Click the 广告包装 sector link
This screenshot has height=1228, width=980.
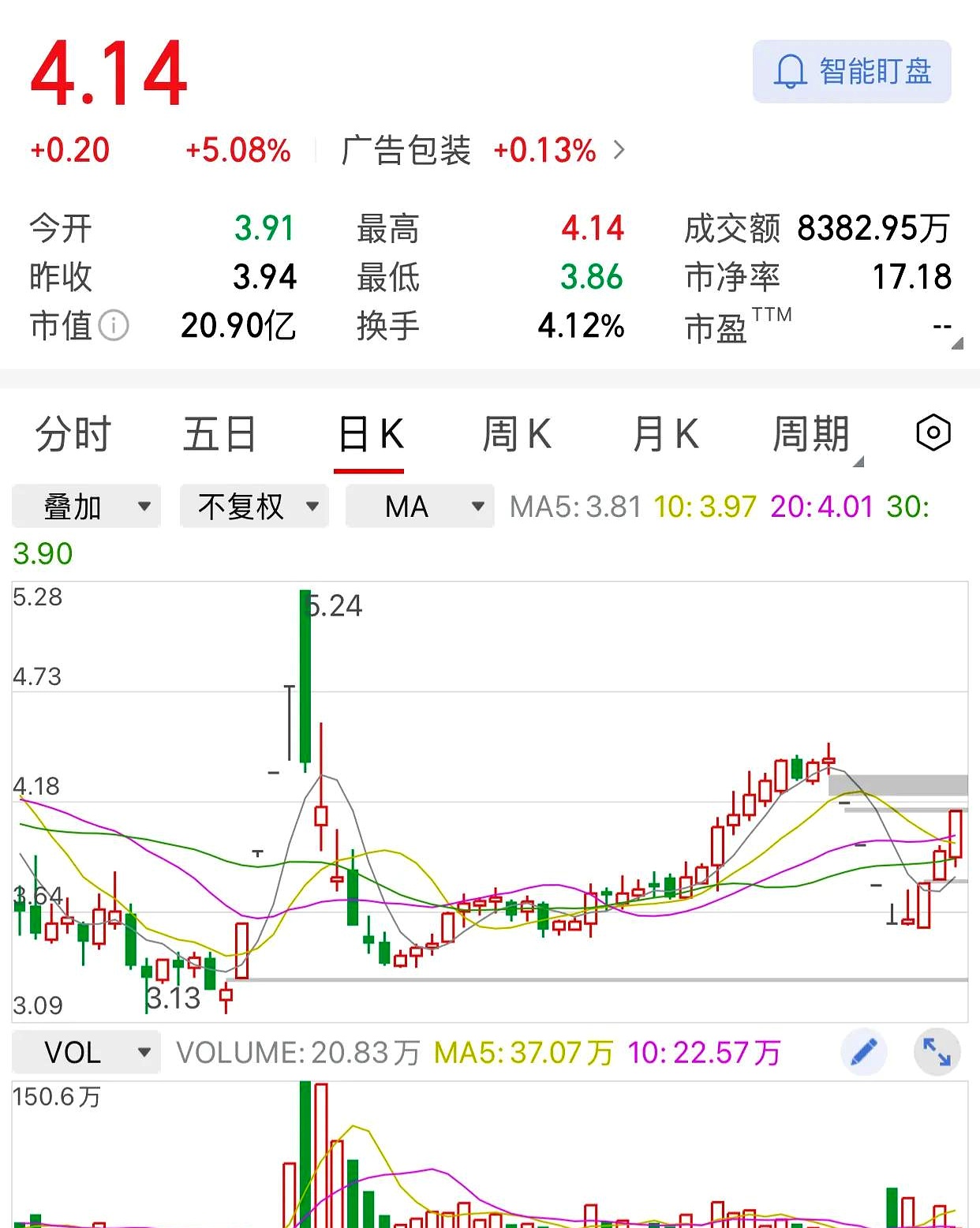(407, 148)
